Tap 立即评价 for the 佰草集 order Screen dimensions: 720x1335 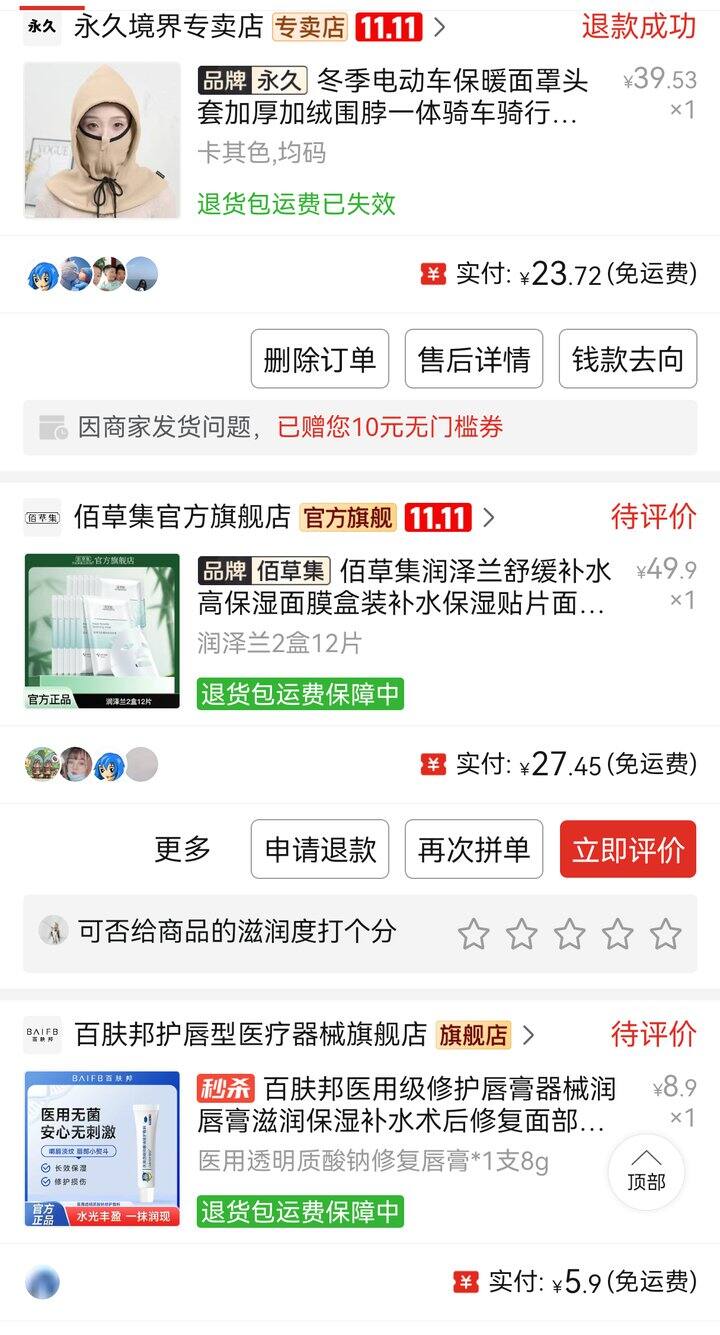627,849
